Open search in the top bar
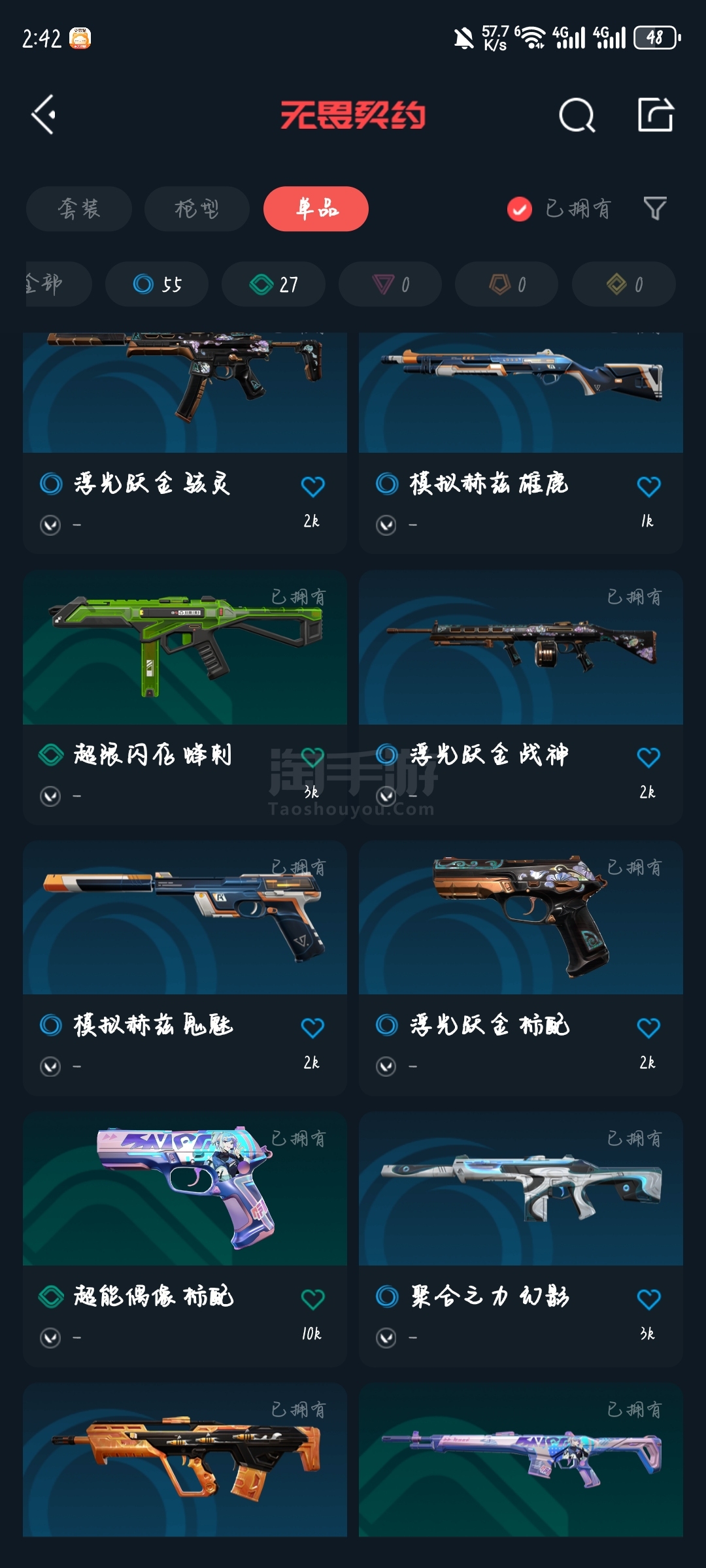706x1568 pixels. 577,116
